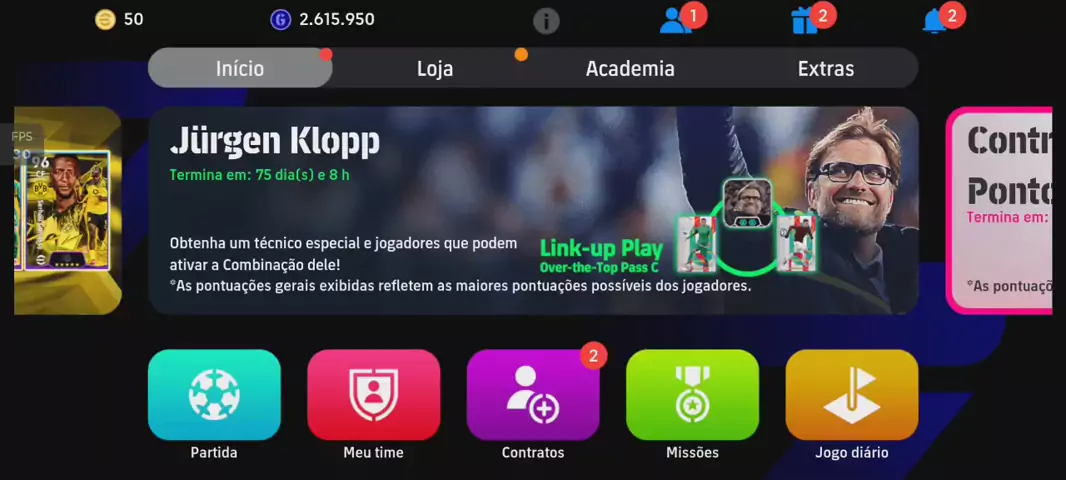The height and width of the screenshot is (480, 1066).
Task: Open the info icon at top
Action: (546, 20)
